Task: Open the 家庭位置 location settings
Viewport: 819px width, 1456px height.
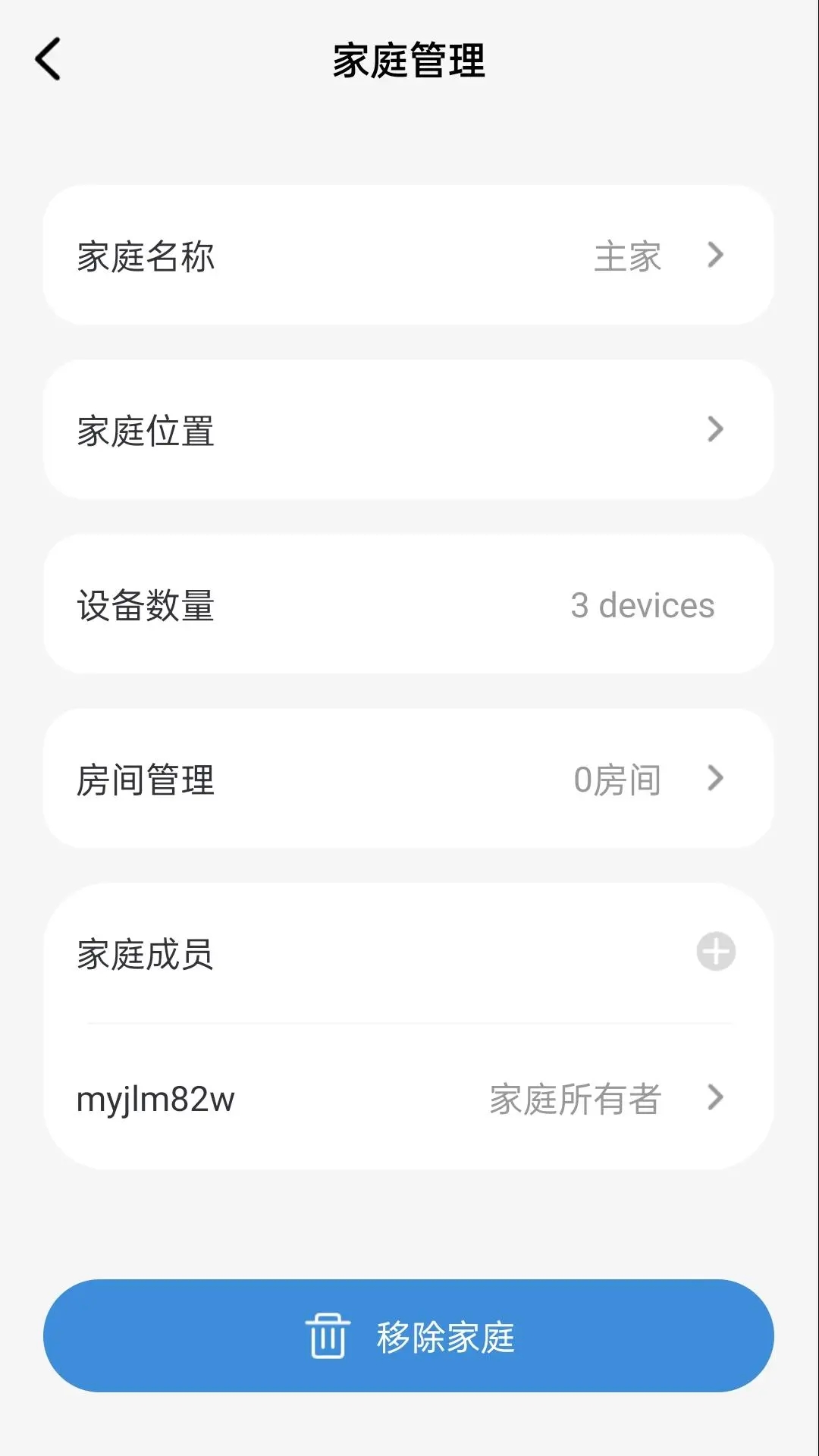Action: 409,431
